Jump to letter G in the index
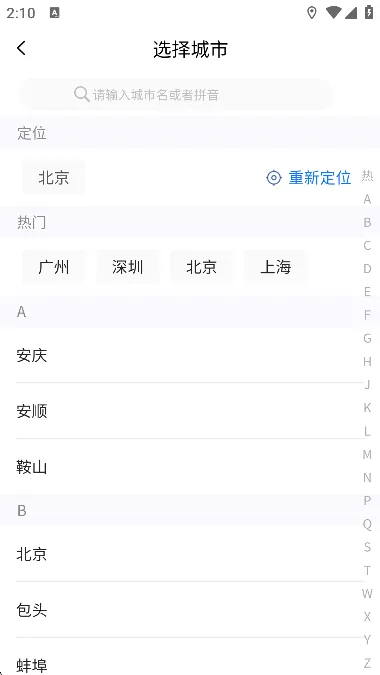The image size is (380, 675). (x=367, y=338)
